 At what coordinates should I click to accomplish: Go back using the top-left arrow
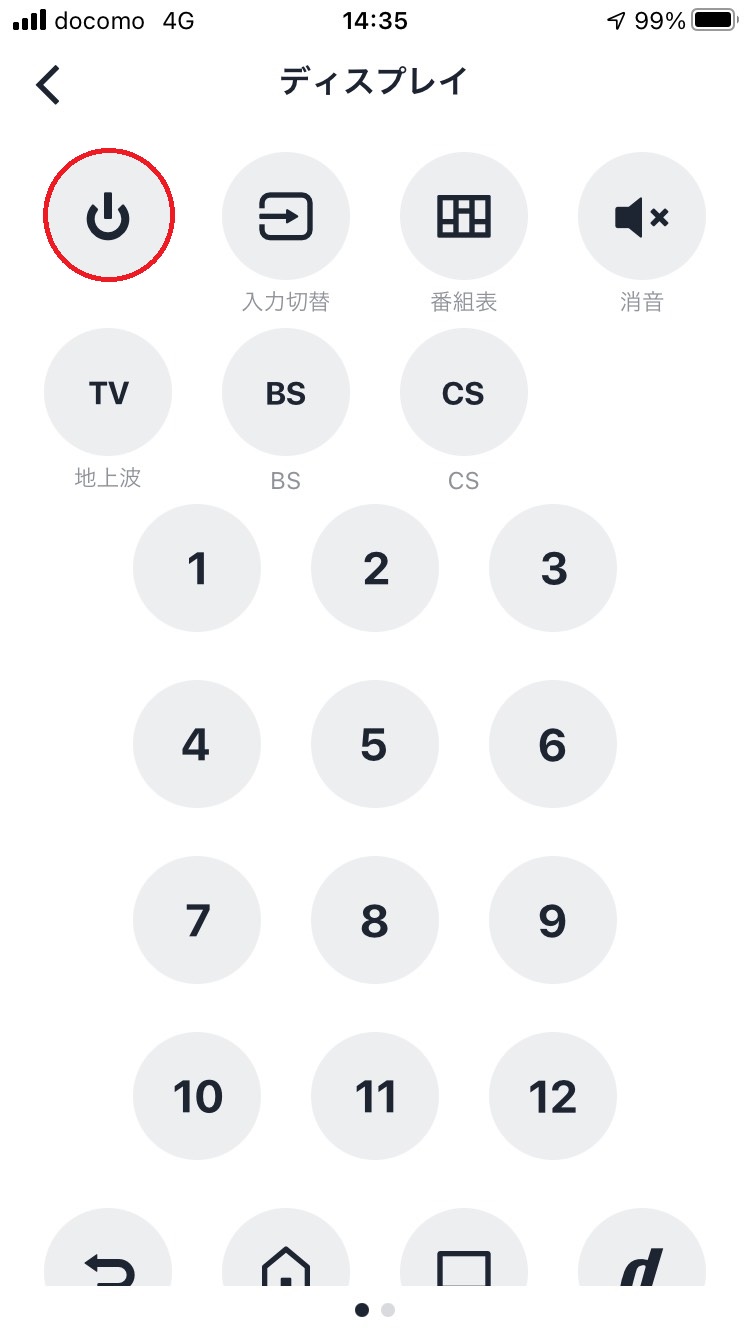(x=48, y=84)
